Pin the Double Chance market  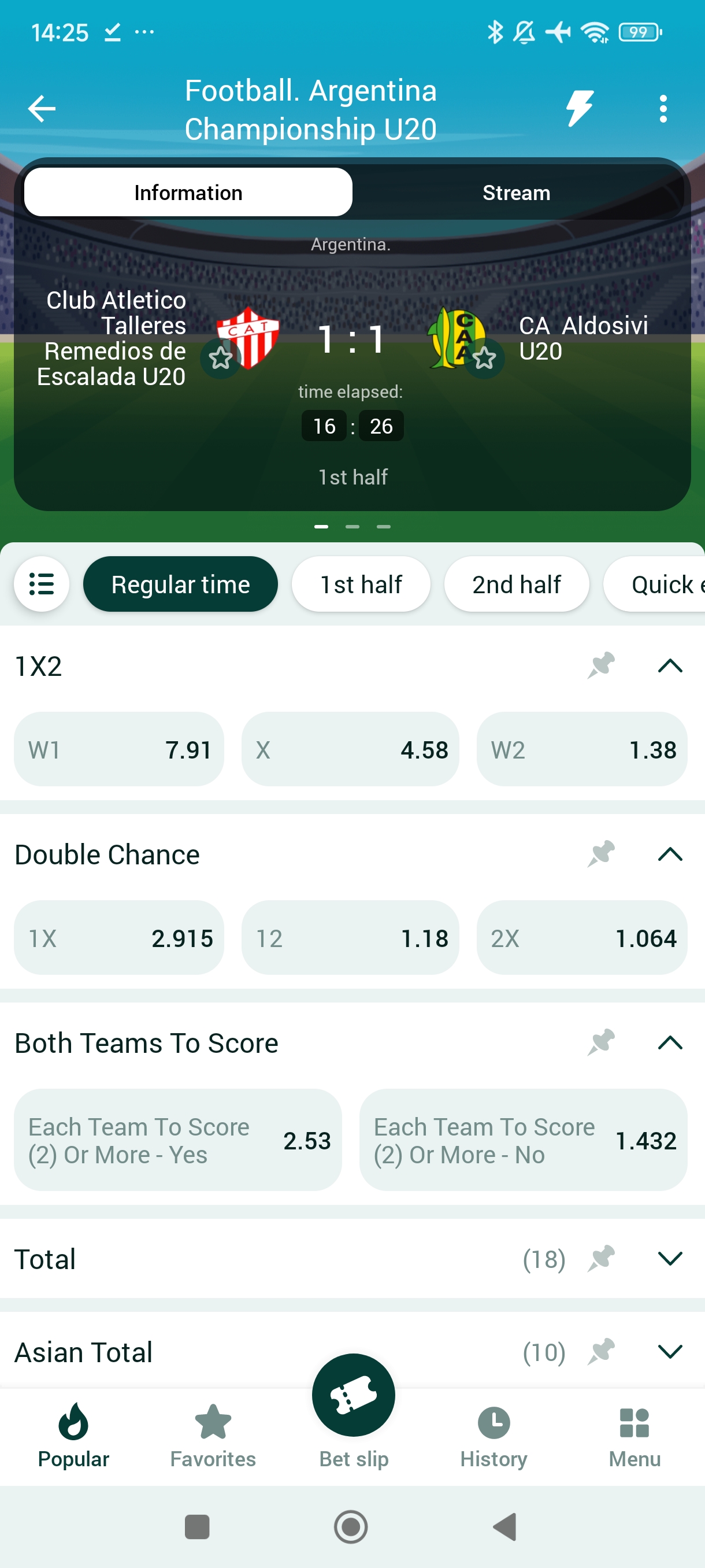(x=601, y=854)
